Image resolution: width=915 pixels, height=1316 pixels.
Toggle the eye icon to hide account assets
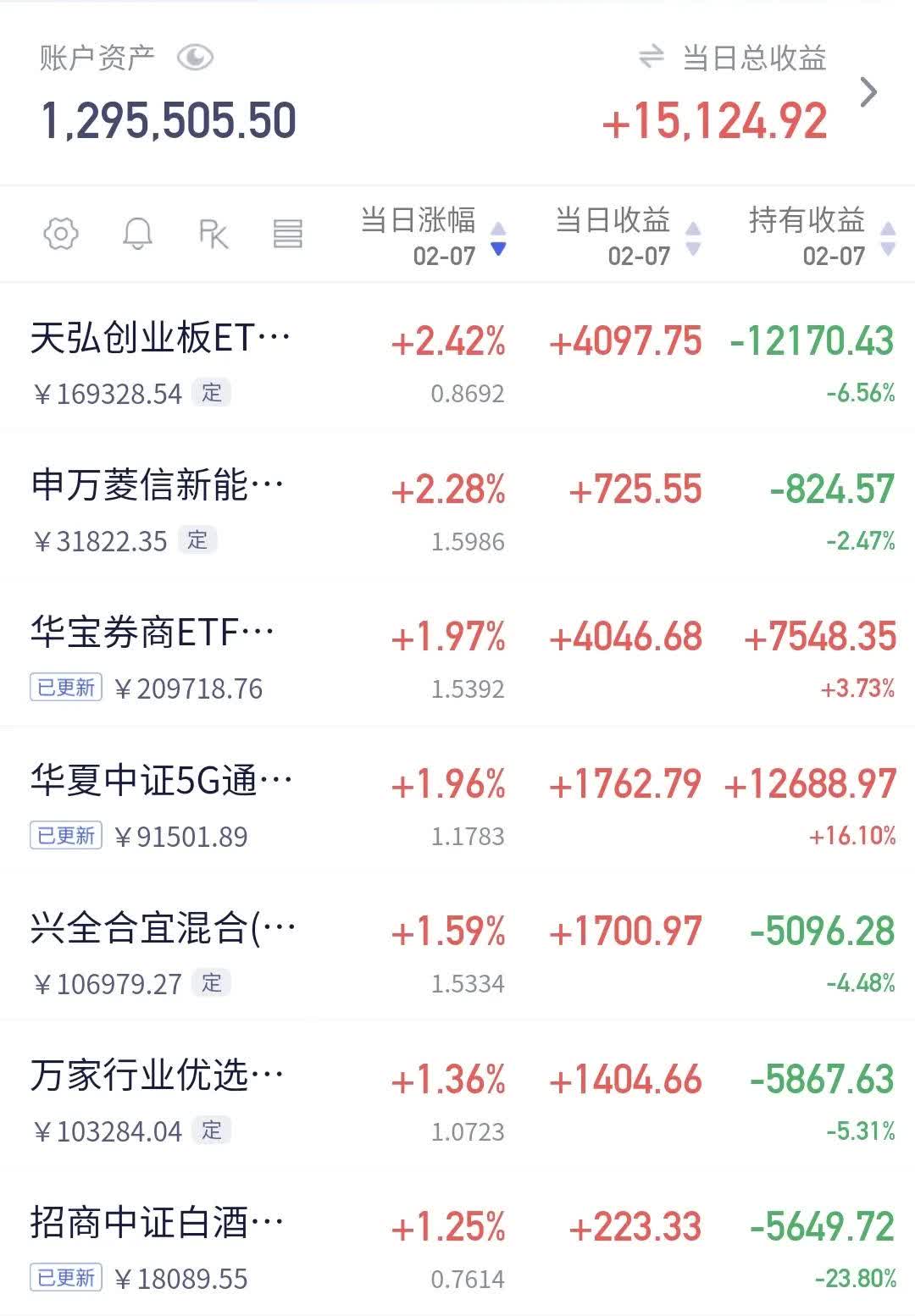(196, 58)
